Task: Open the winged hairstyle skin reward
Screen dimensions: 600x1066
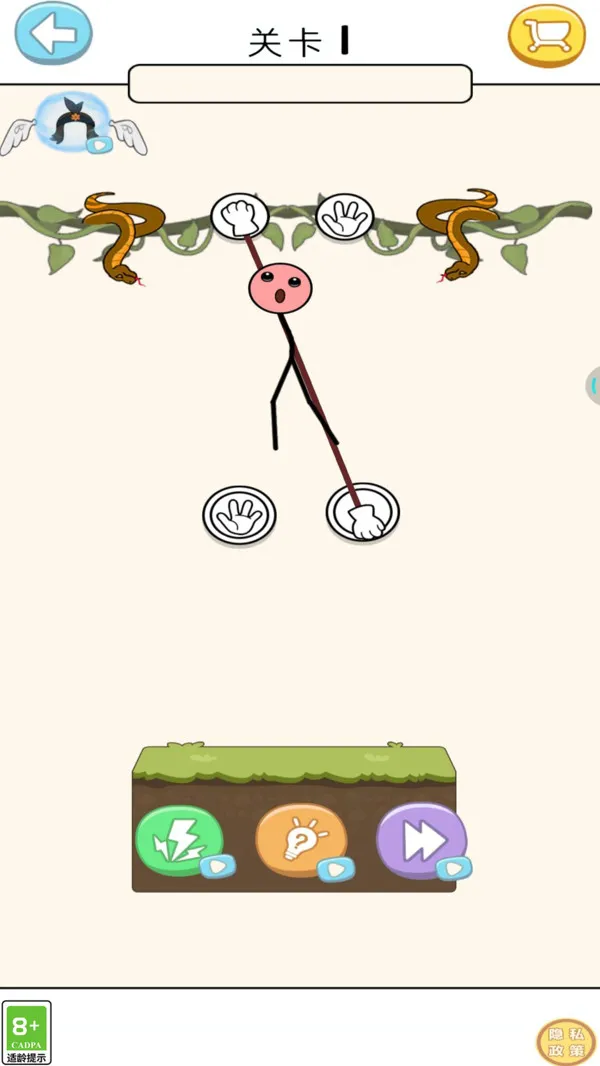Action: coord(74,127)
